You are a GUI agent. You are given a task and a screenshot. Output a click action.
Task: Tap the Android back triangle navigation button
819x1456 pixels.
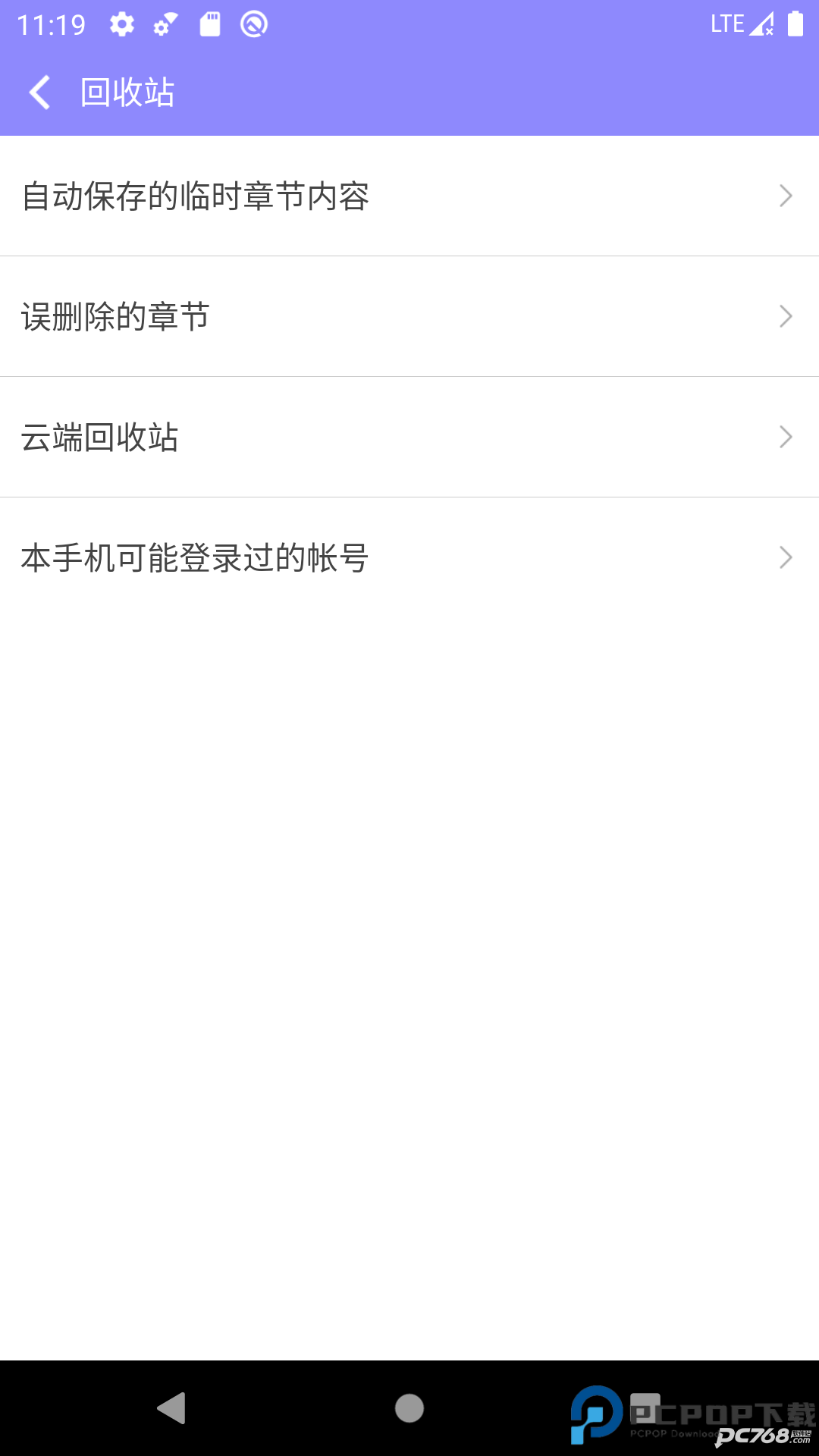173,1409
